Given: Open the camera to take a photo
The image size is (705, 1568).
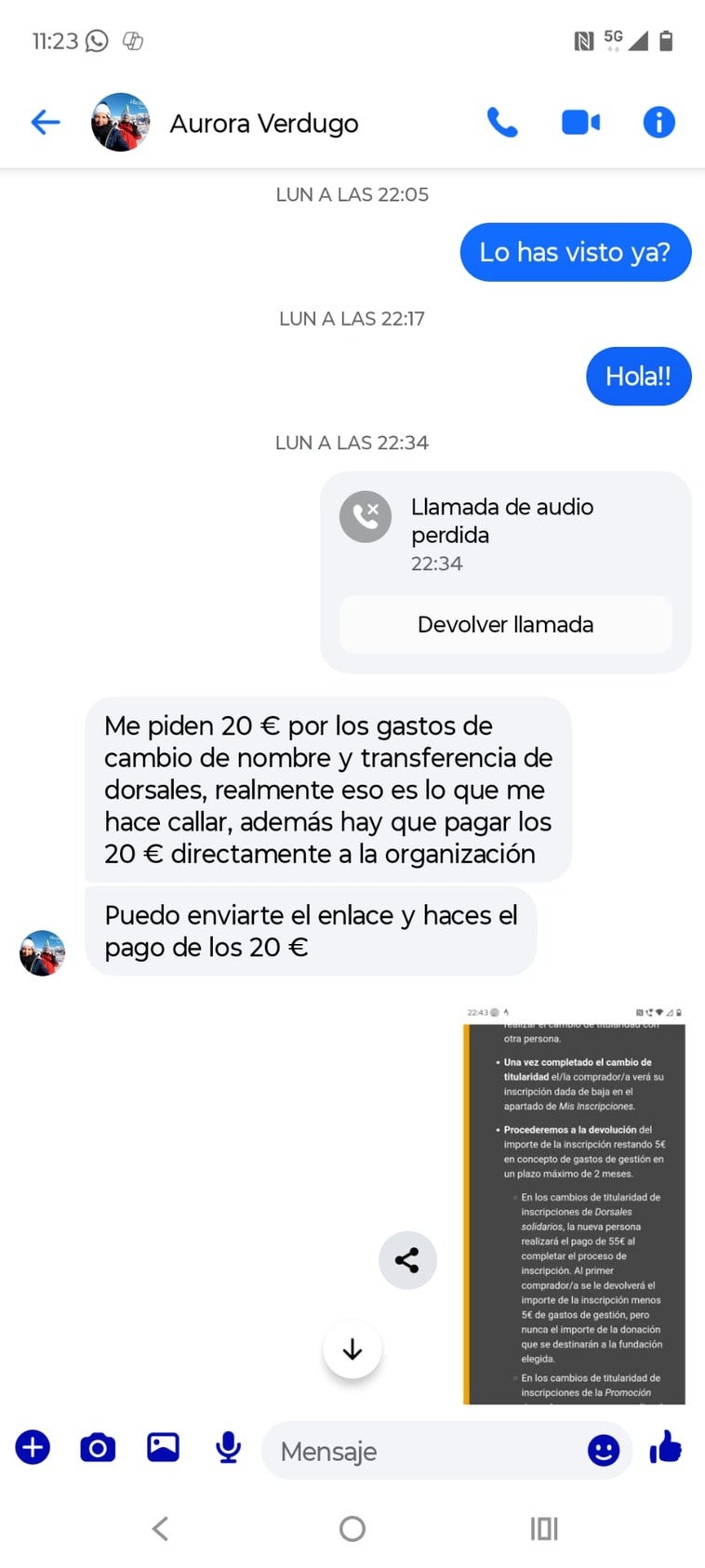Looking at the screenshot, I should coord(98,1447).
